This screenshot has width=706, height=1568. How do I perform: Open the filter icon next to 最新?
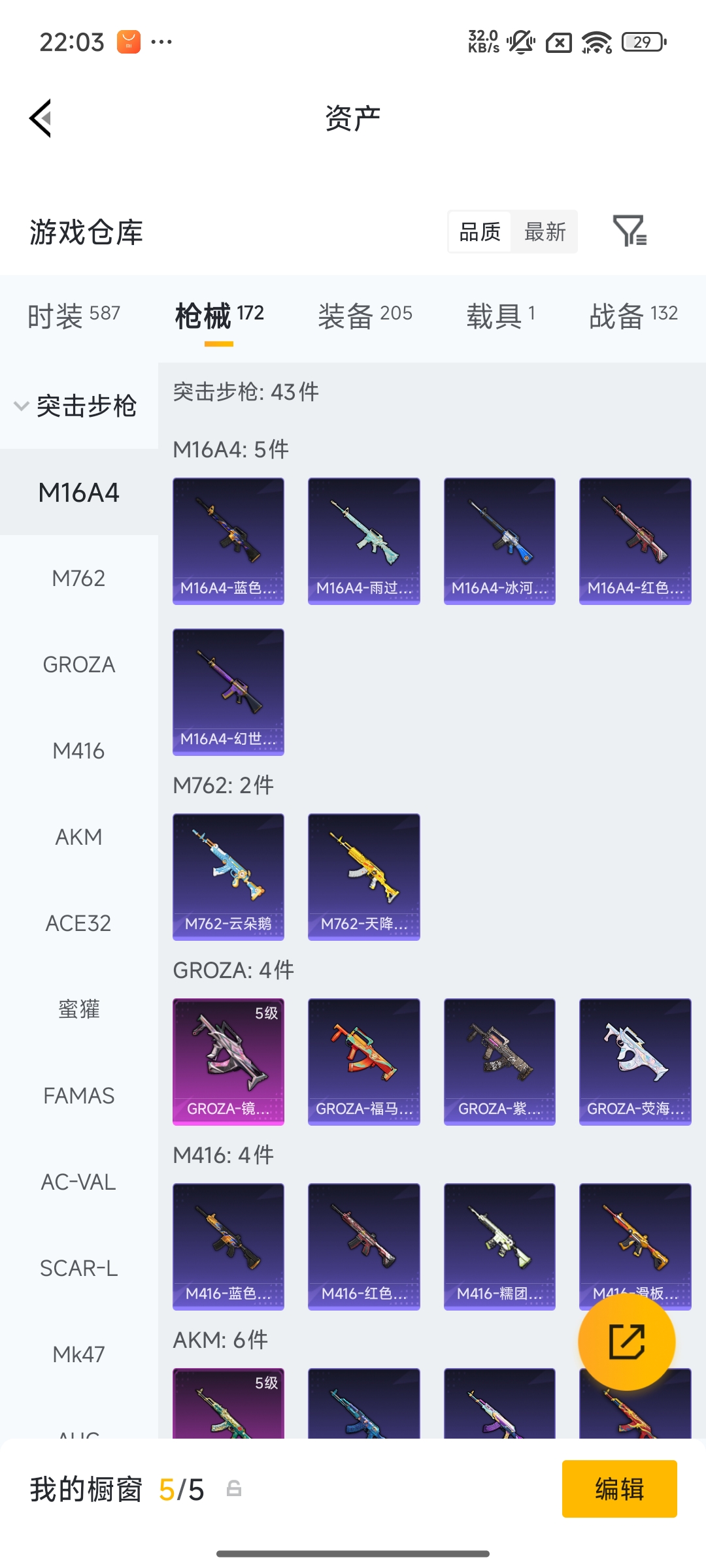tap(630, 231)
